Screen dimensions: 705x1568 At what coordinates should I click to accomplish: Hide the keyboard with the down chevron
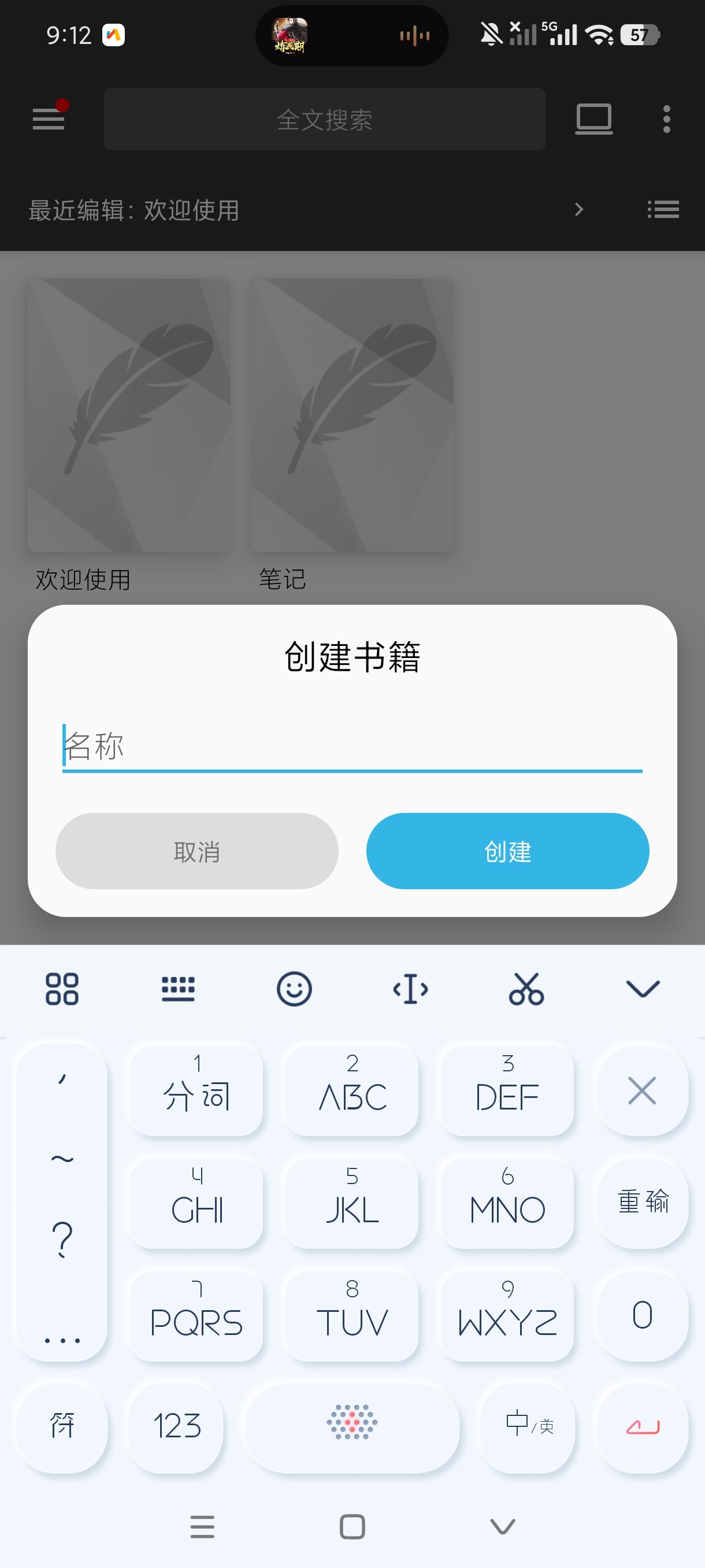click(643, 989)
